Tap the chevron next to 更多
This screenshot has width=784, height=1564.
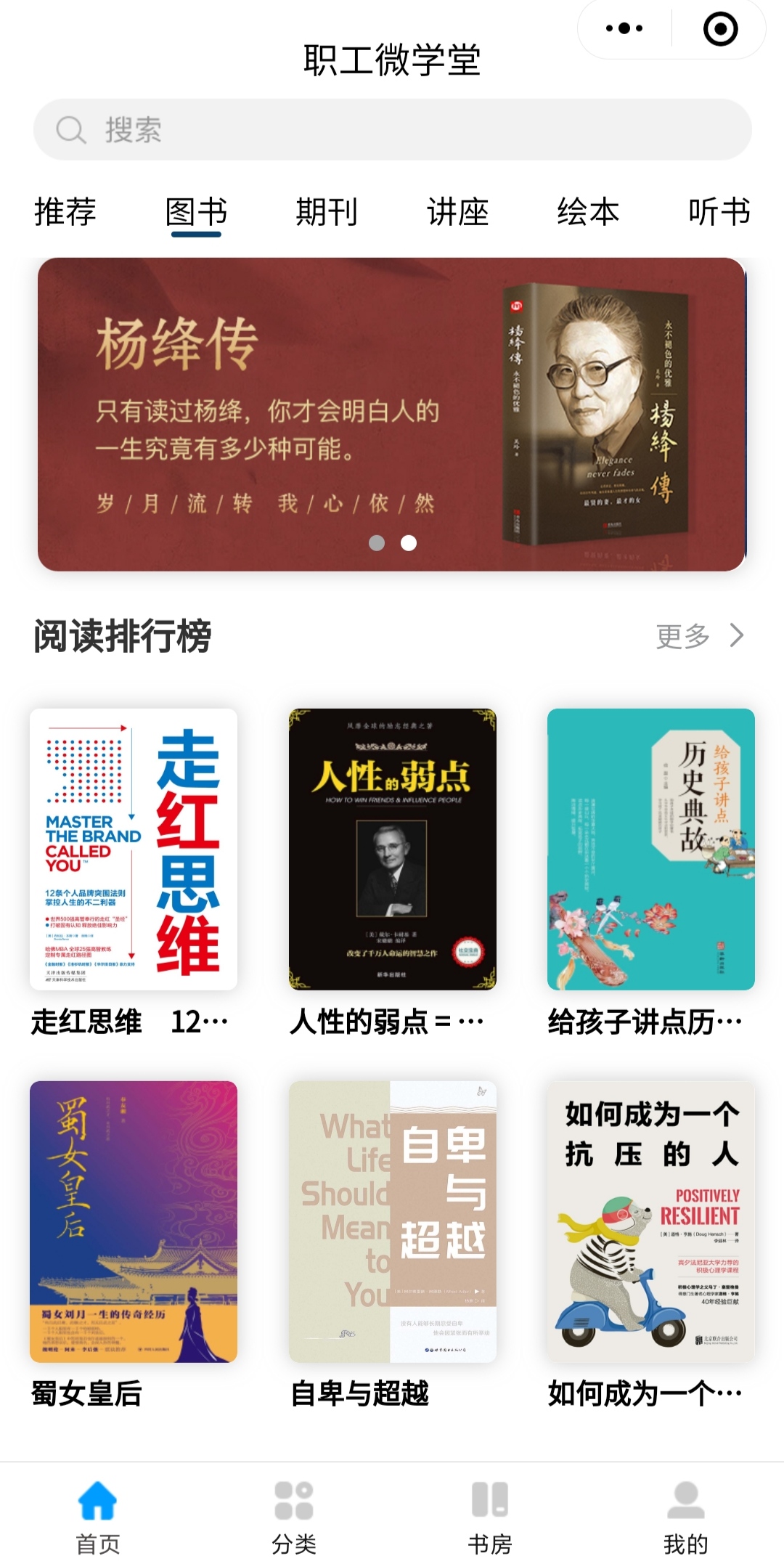pyautogui.click(x=735, y=635)
